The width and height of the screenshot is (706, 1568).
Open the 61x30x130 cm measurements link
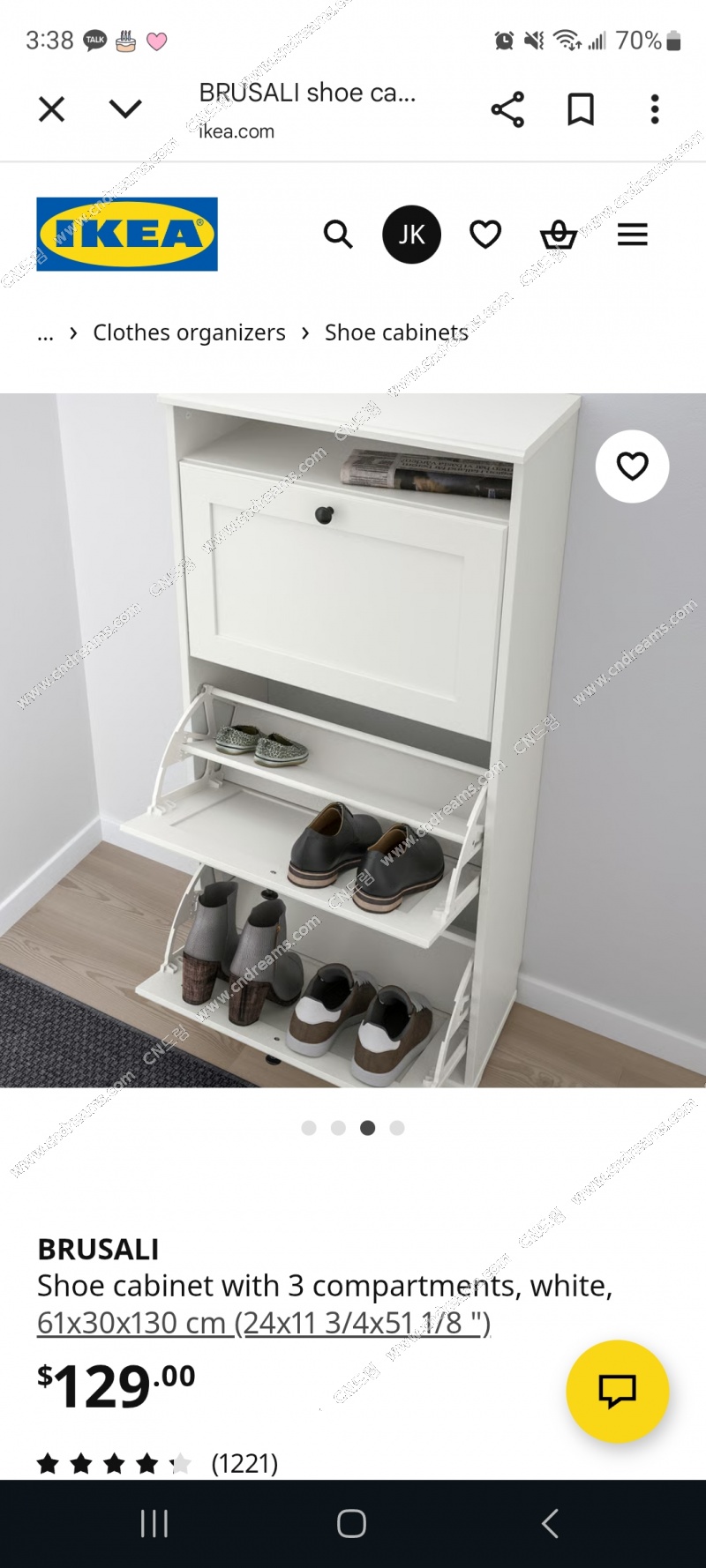[x=263, y=1323]
